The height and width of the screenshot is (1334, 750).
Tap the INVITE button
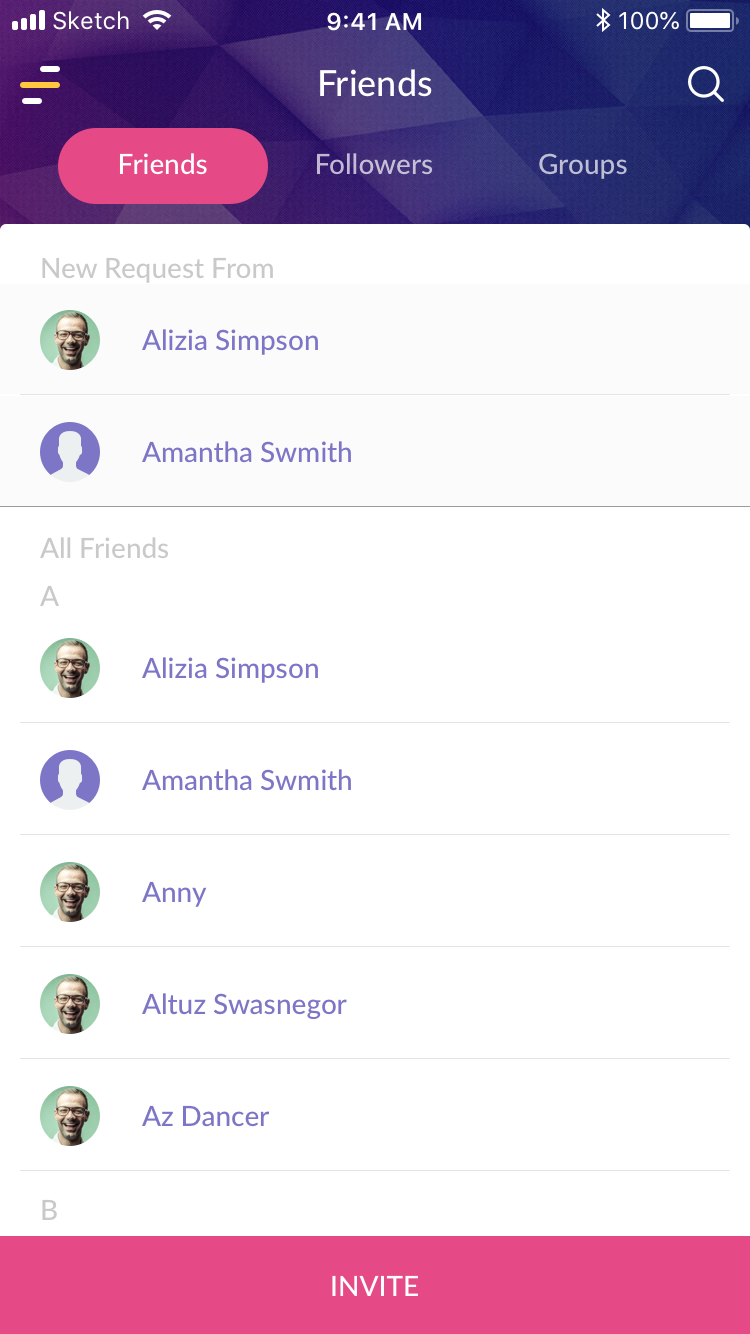coord(375,1285)
